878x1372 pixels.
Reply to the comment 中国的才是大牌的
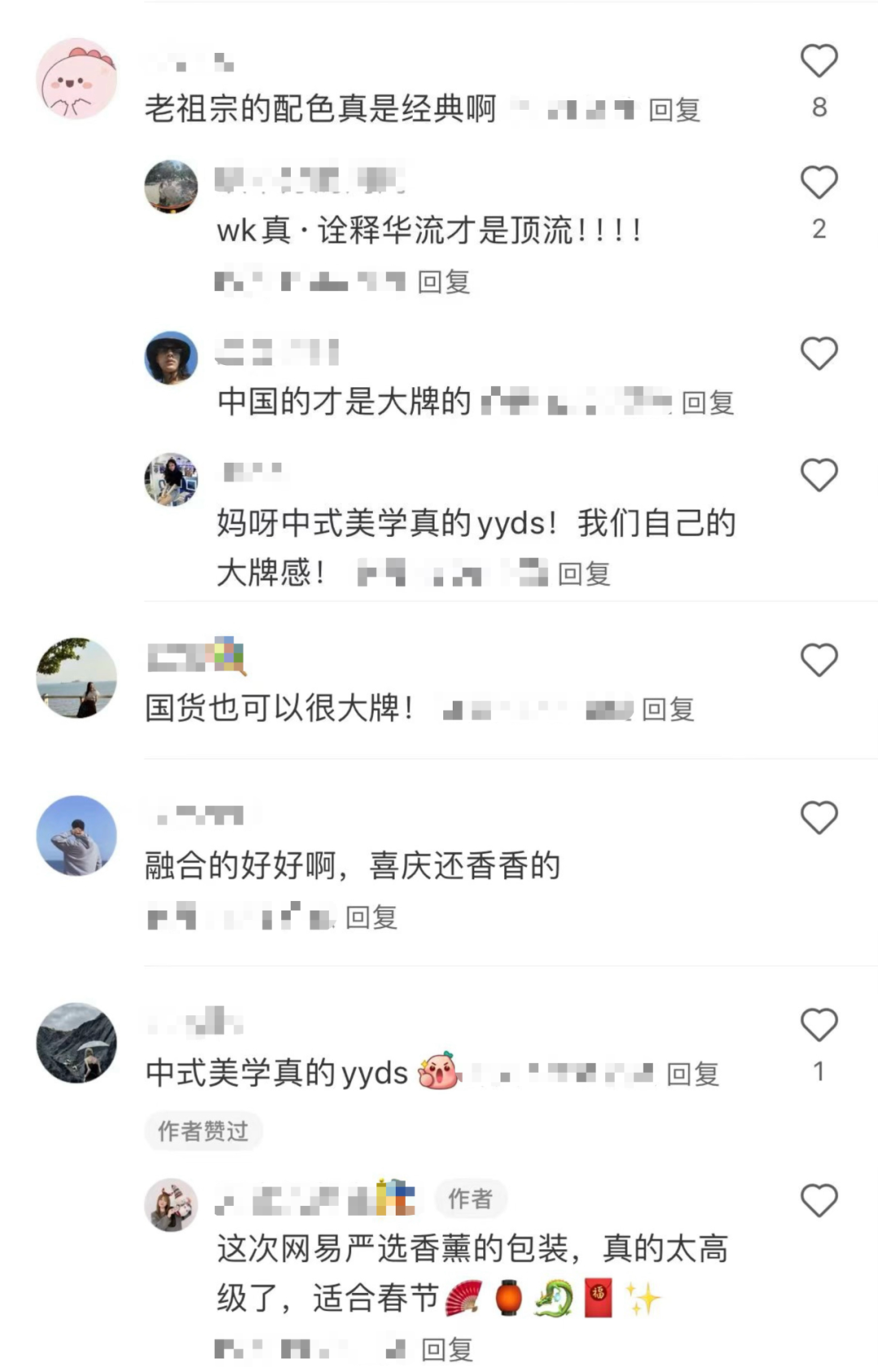[707, 403]
